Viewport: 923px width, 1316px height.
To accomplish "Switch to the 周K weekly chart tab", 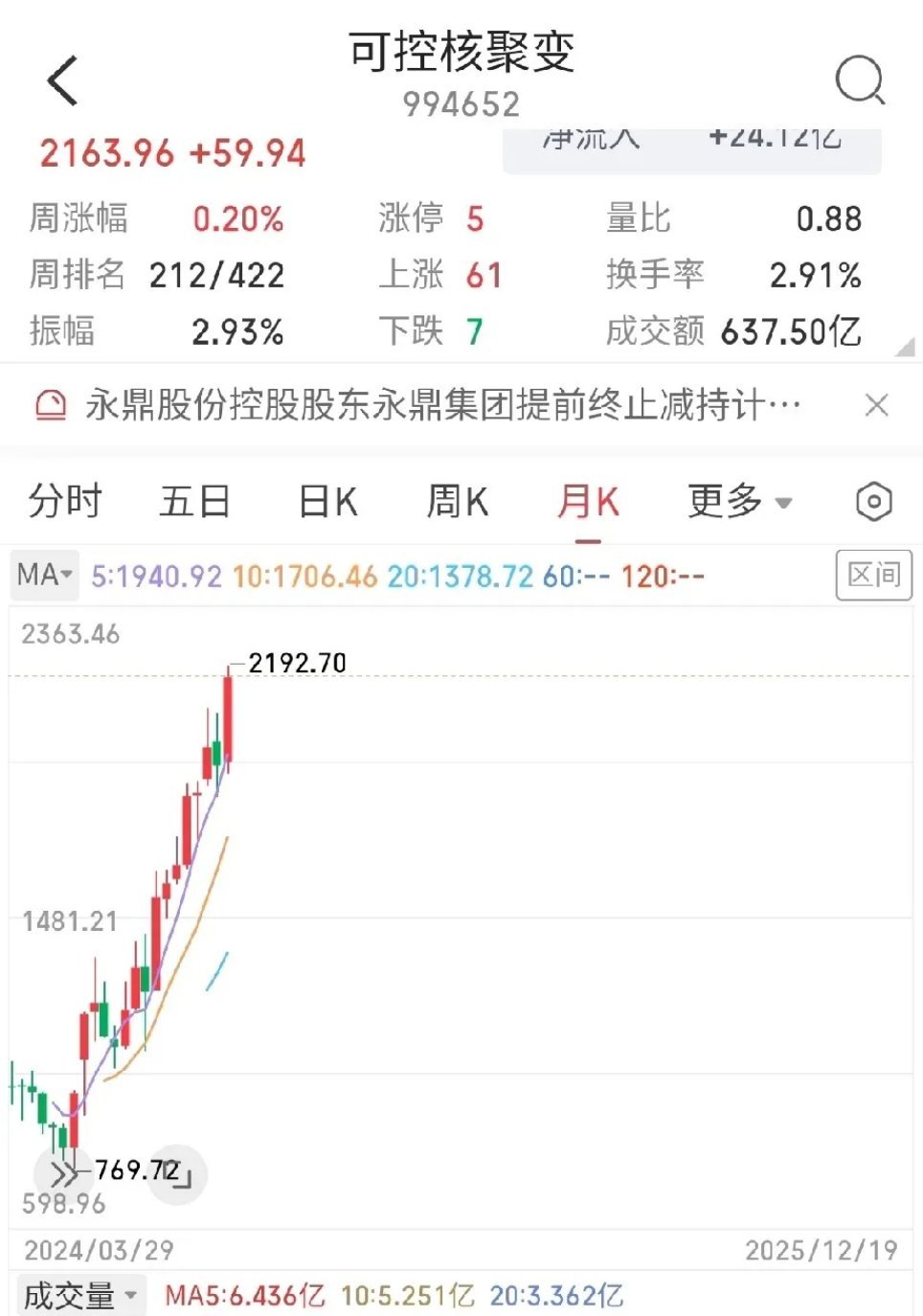I will point(458,501).
